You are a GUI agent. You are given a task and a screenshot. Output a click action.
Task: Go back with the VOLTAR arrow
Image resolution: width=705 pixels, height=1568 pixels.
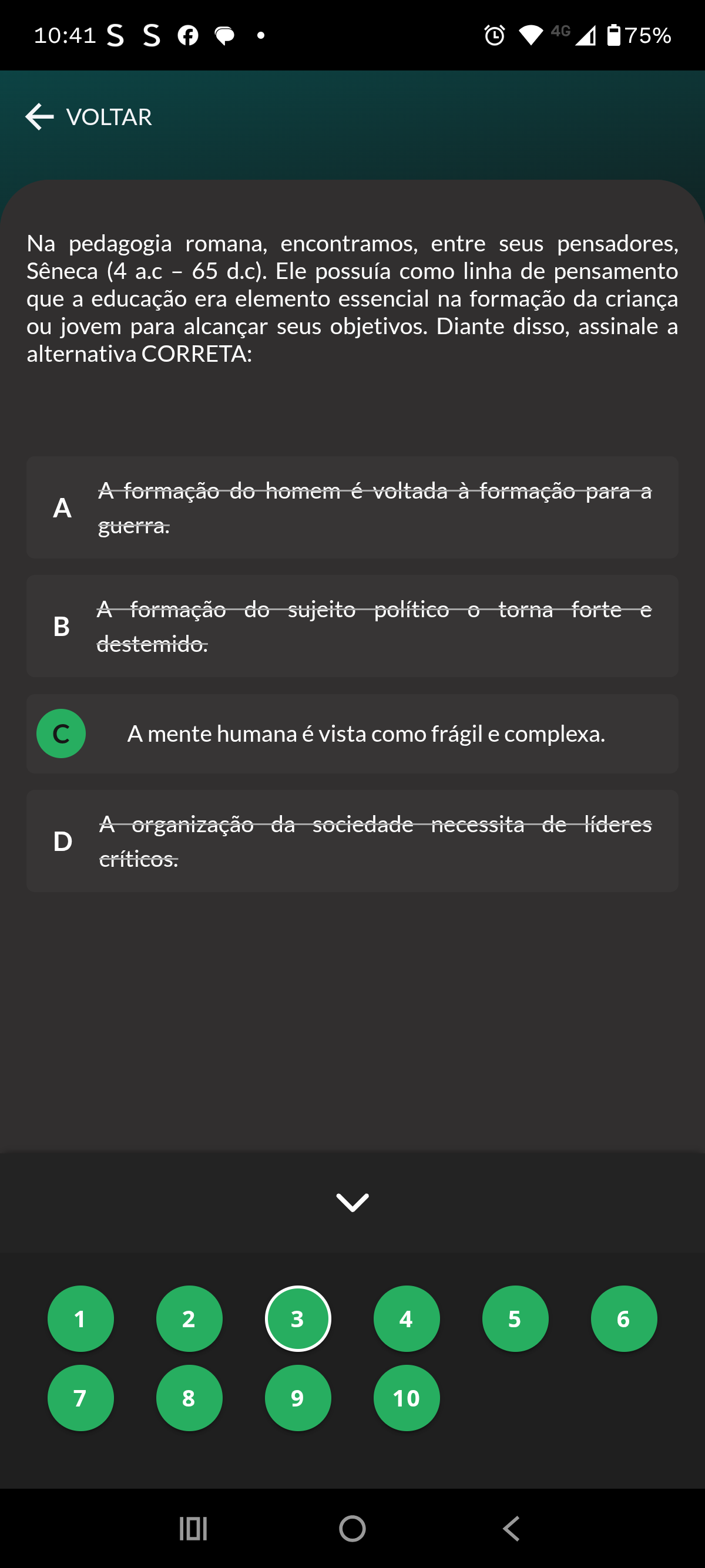(x=88, y=117)
